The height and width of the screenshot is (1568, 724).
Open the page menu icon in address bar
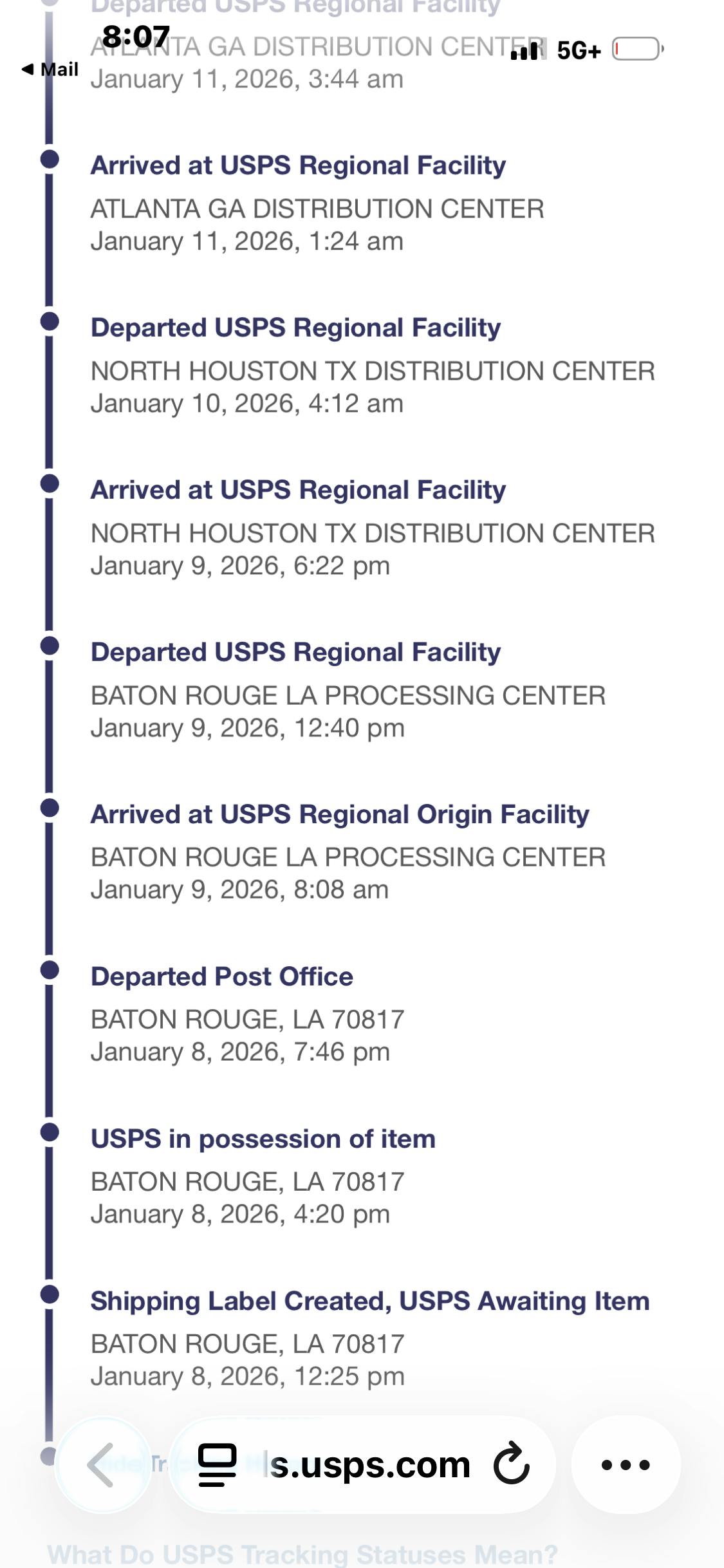click(x=218, y=1464)
